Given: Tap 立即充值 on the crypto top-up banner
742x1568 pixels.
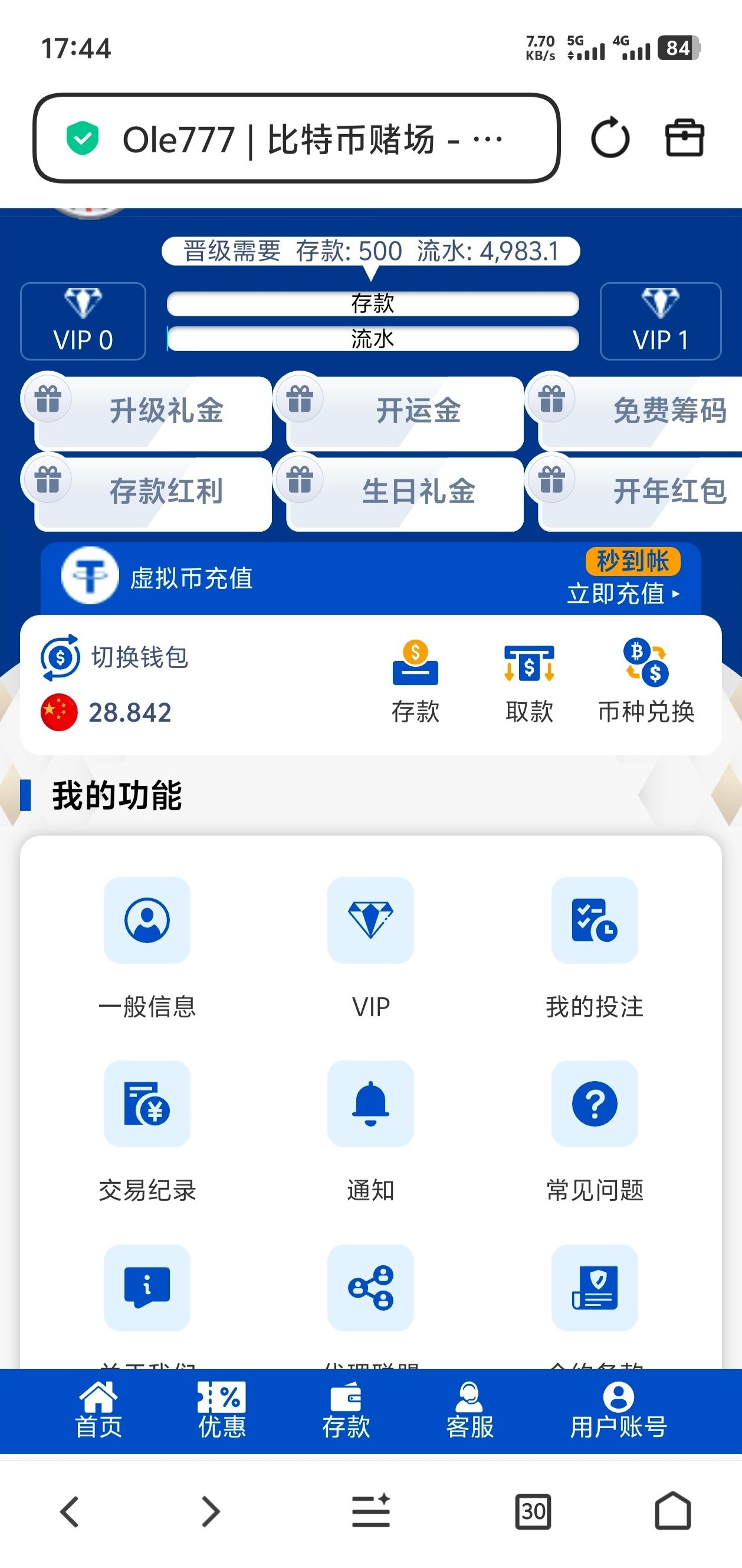Looking at the screenshot, I should (623, 593).
